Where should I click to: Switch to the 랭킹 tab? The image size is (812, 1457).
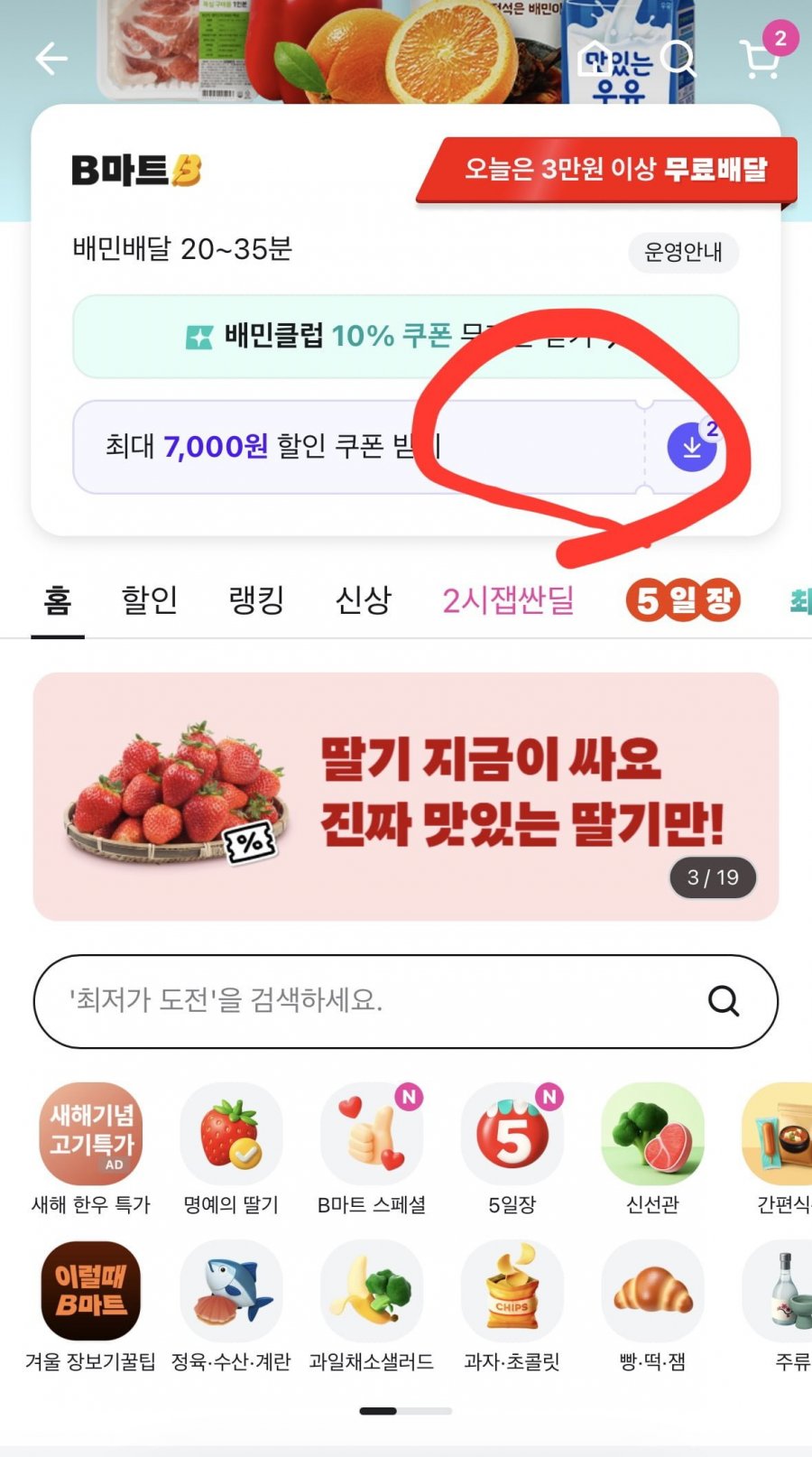256,599
